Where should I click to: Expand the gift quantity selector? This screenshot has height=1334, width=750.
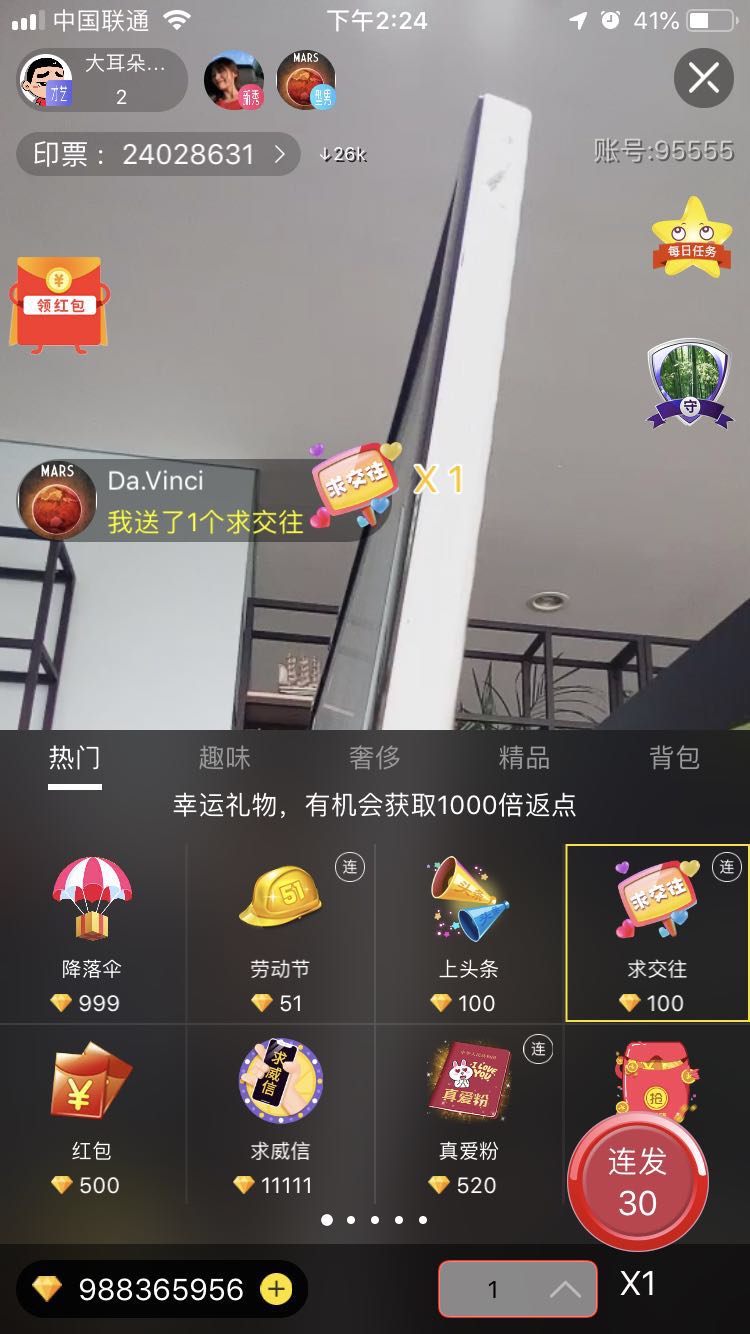pos(564,1289)
